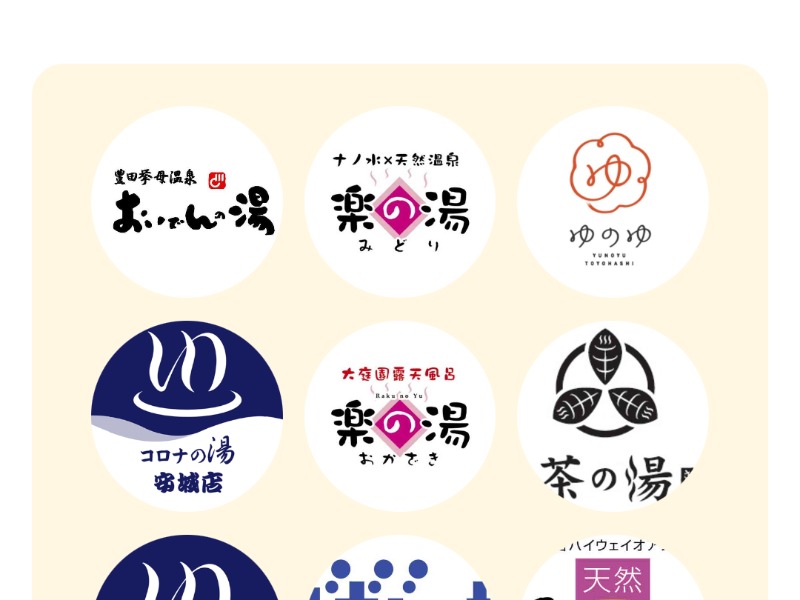Open the ゆのゆ Toyohashi tile
Image resolution: width=800 pixels, height=600 pixels.
[x=612, y=202]
